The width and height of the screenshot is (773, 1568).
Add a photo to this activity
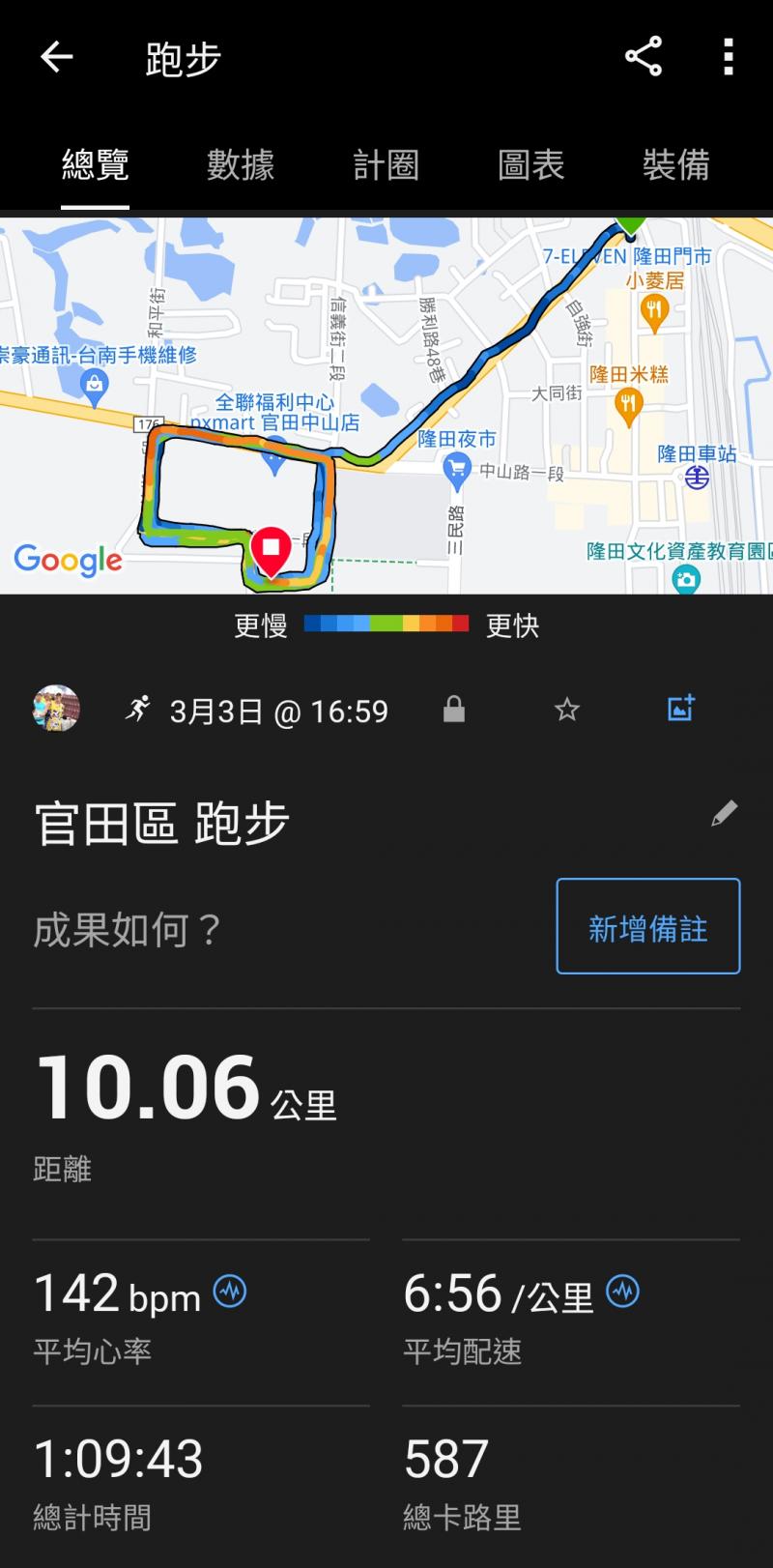(x=681, y=709)
